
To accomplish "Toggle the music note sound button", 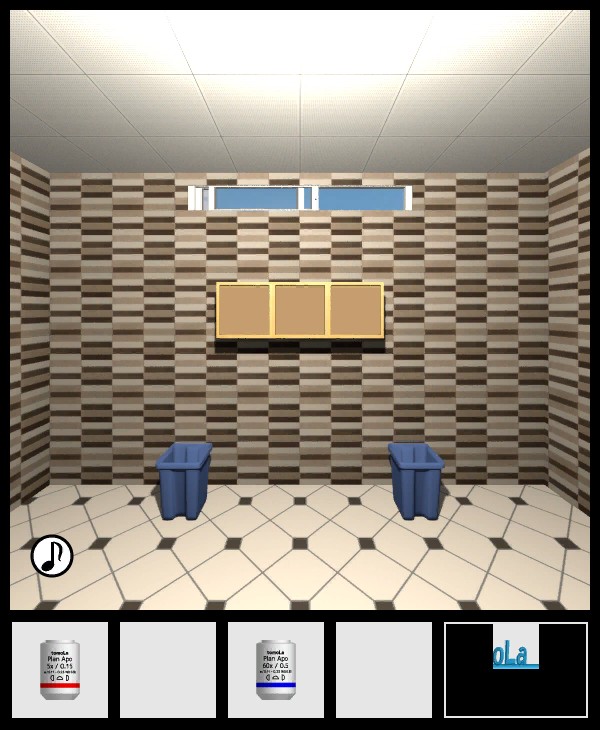I will click(52, 556).
